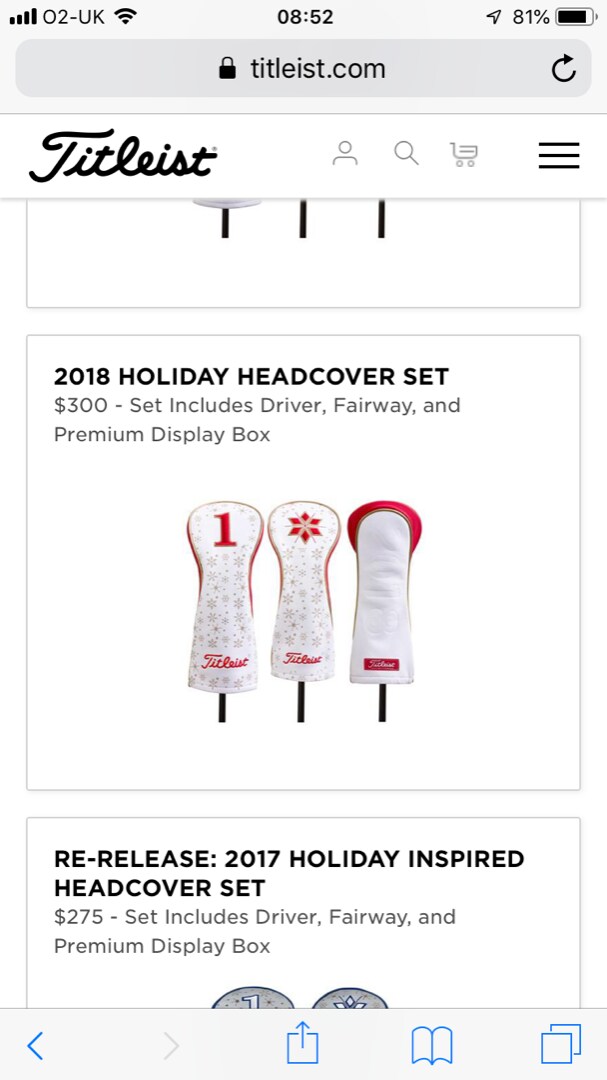Tap the titleist.com address bar
607x1080 pixels.
click(302, 68)
